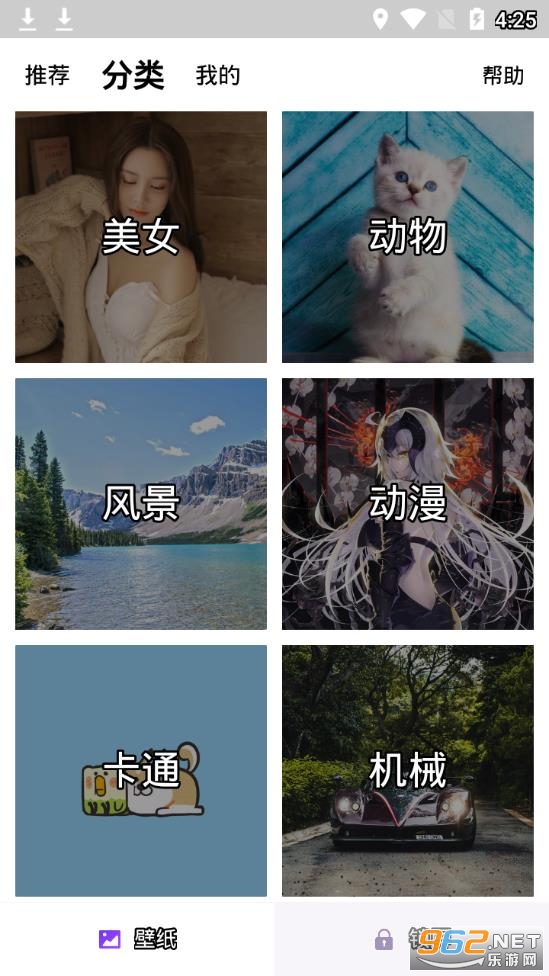549x976 pixels.
Task: Browse the 动物 wallpaper category
Action: [x=408, y=237]
